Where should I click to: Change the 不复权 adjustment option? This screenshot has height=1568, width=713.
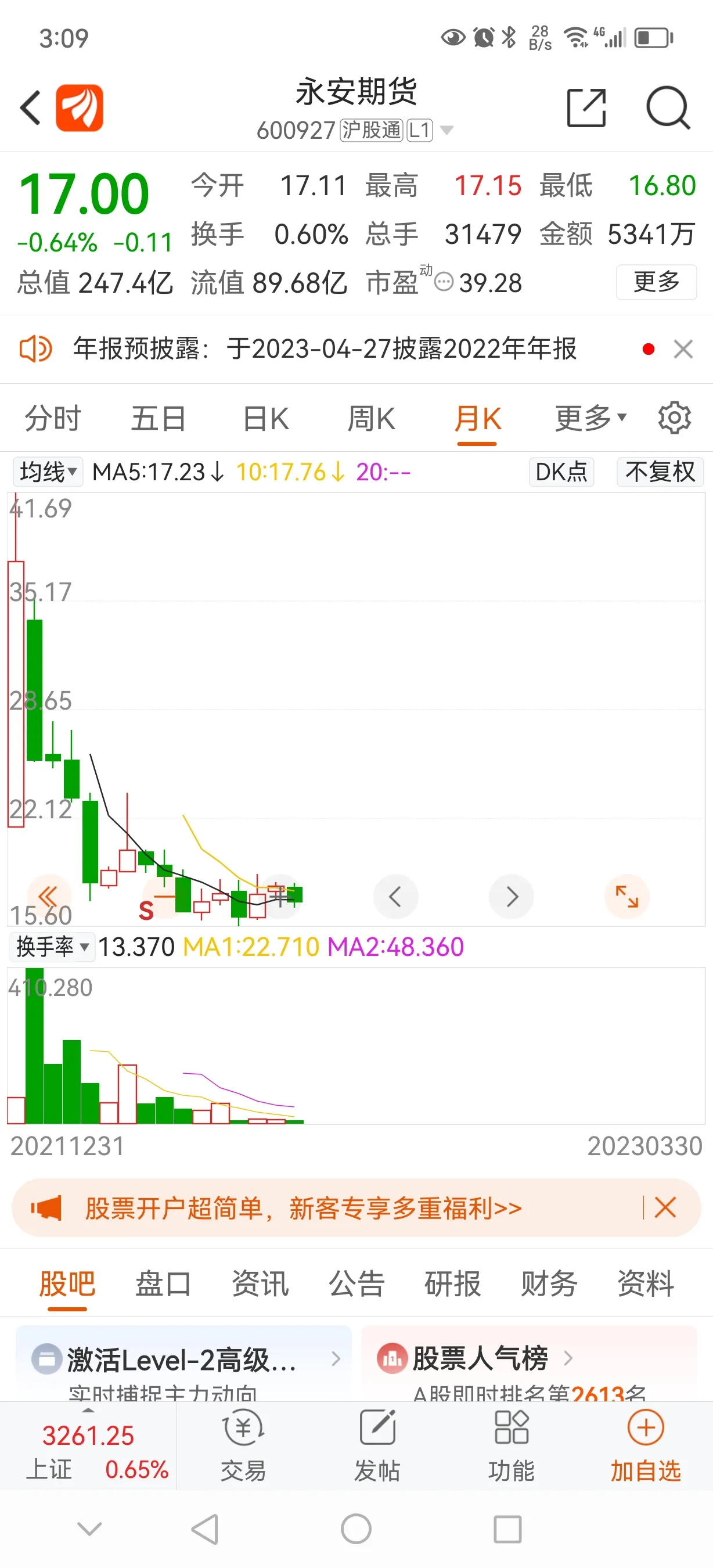pyautogui.click(x=660, y=472)
